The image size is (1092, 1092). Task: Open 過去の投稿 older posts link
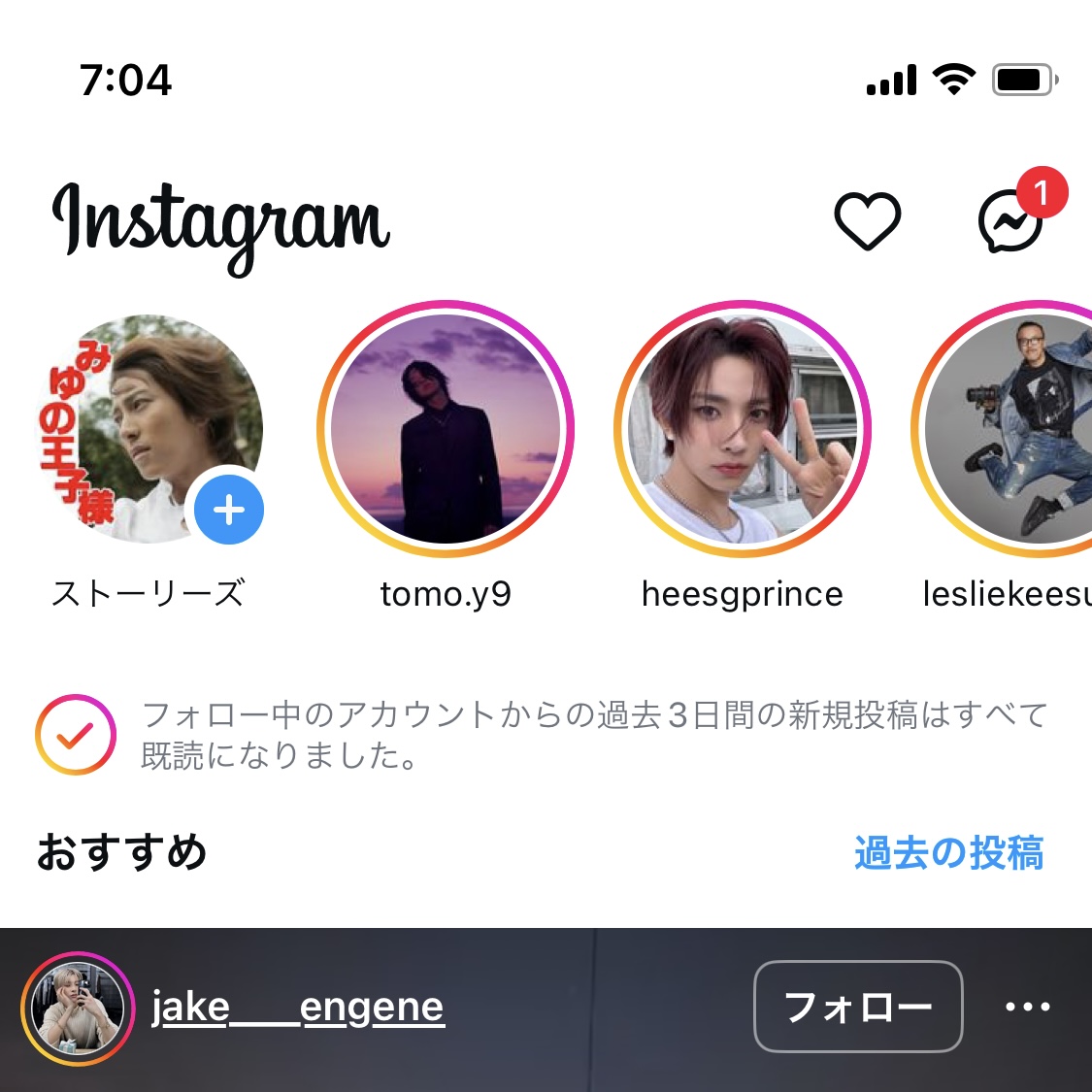[x=948, y=853]
